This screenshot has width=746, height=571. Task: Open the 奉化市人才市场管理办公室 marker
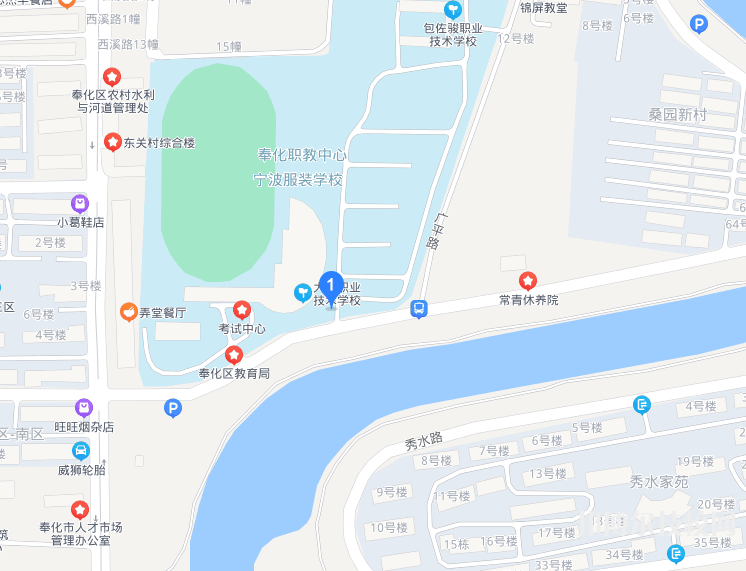pyautogui.click(x=80, y=510)
